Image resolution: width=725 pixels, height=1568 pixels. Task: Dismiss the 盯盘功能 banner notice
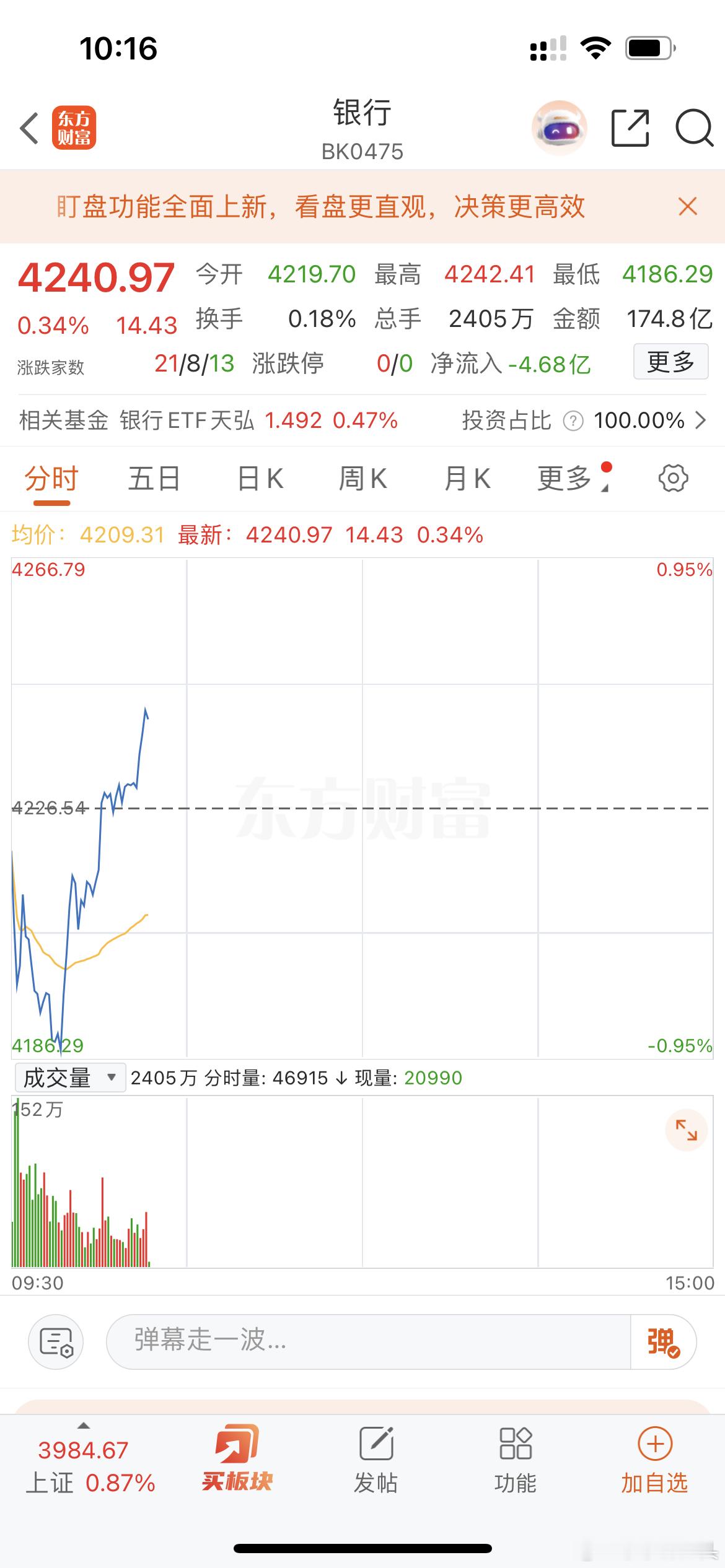687,207
